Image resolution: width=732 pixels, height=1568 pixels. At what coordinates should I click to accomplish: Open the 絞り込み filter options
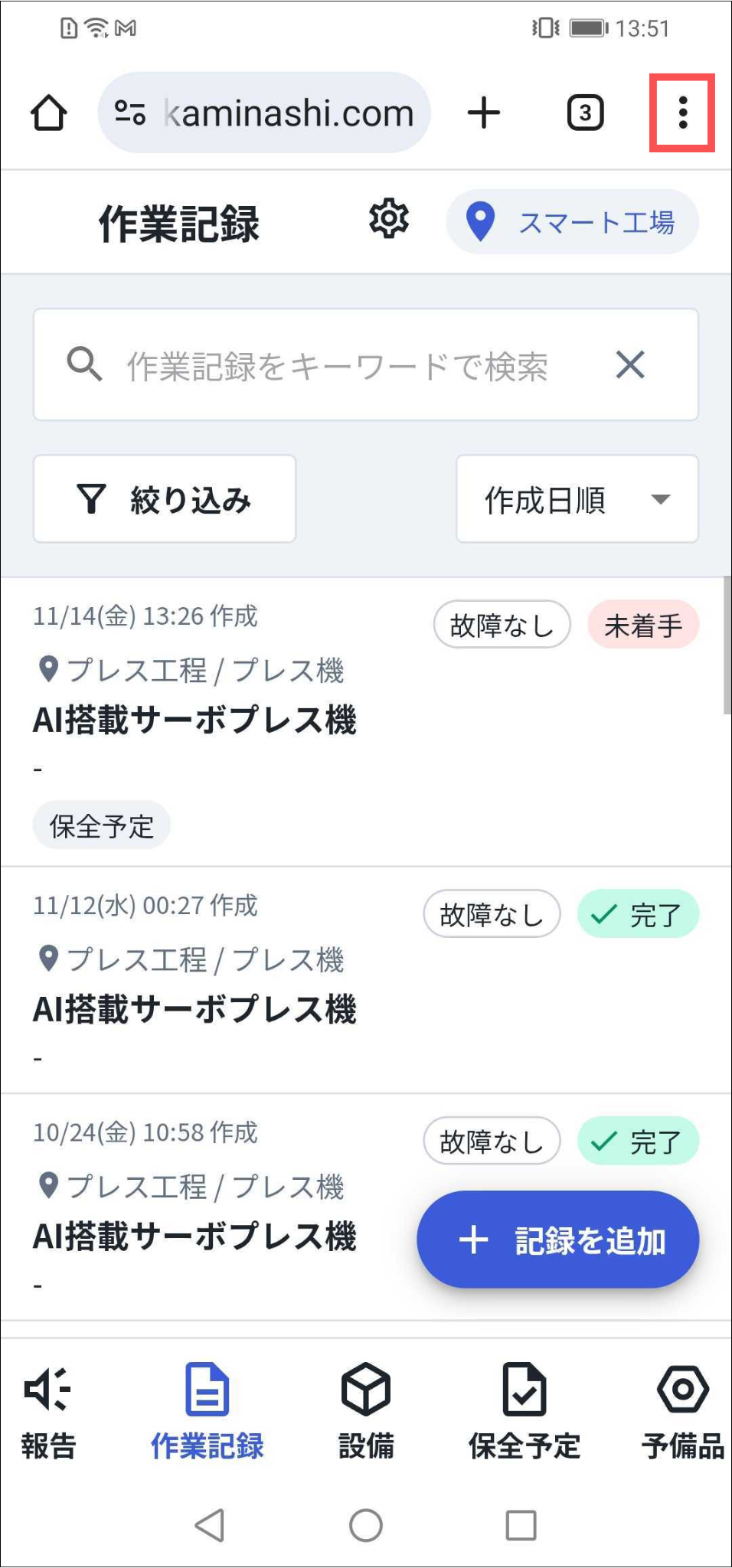165,499
